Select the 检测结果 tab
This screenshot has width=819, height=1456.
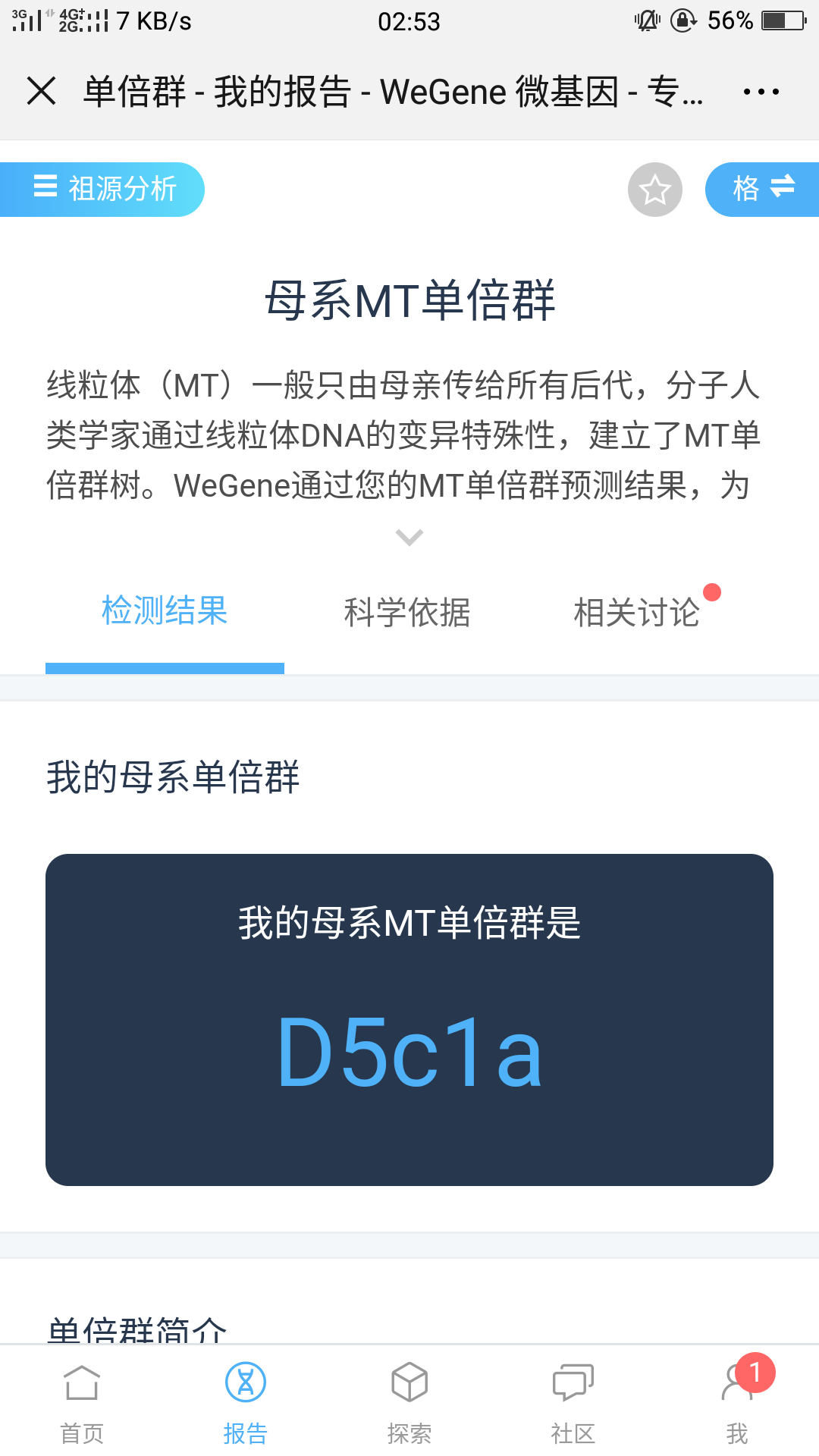click(165, 611)
